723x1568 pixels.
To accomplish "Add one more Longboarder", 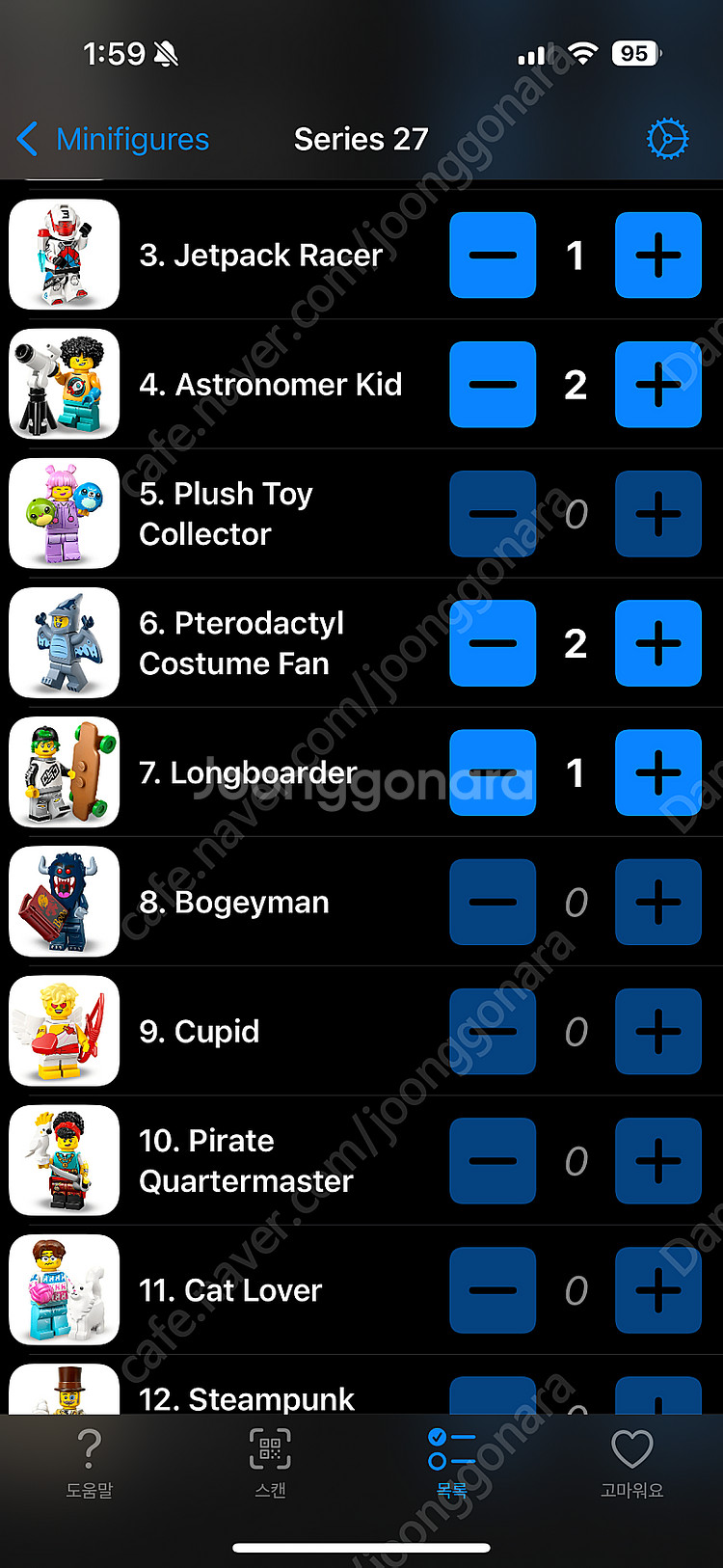I will click(658, 772).
